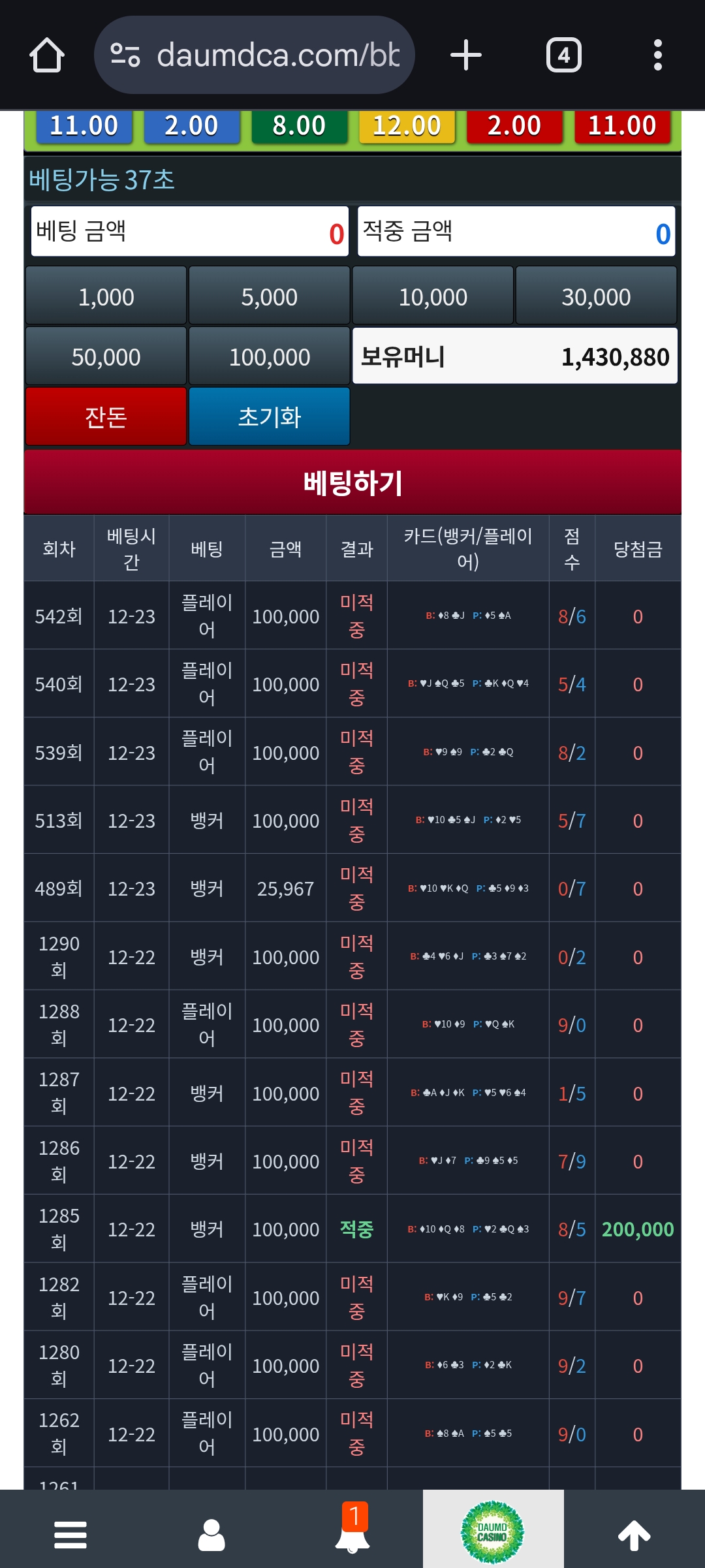
Task: Choose the 50,000 bet amount
Action: point(106,356)
